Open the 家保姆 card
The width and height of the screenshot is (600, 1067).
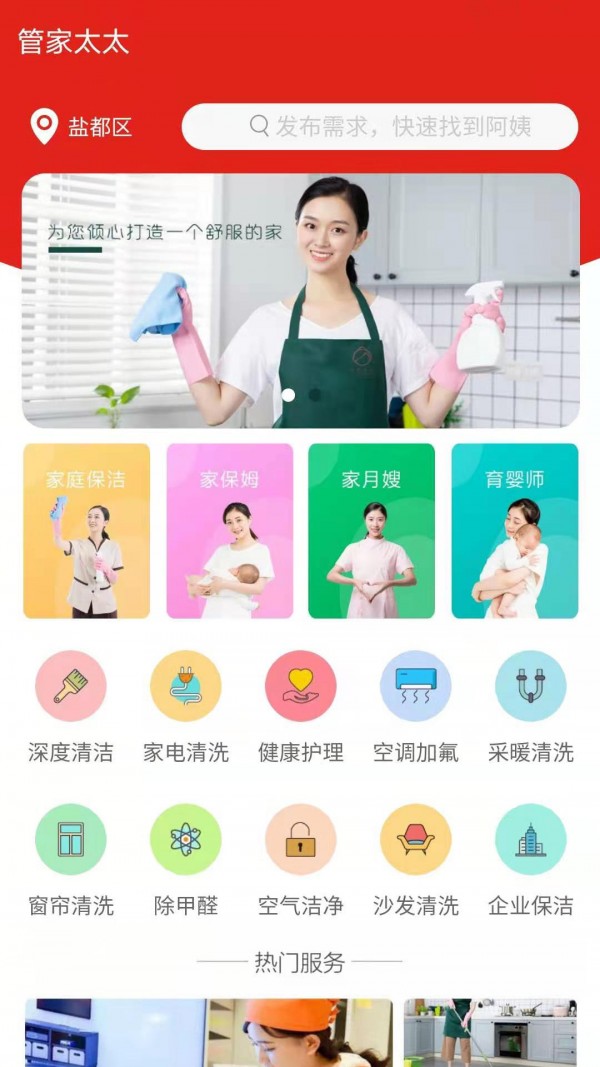pyautogui.click(x=229, y=531)
